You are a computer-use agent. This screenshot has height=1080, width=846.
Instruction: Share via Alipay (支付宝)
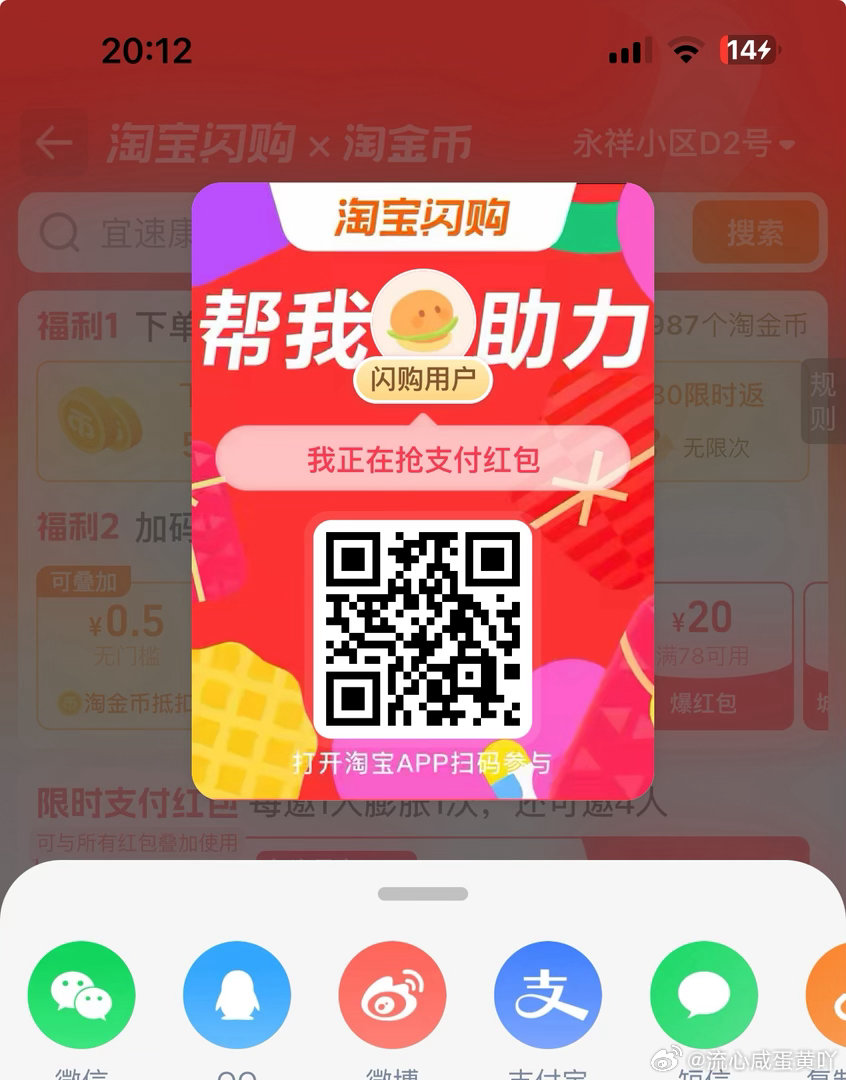click(548, 995)
